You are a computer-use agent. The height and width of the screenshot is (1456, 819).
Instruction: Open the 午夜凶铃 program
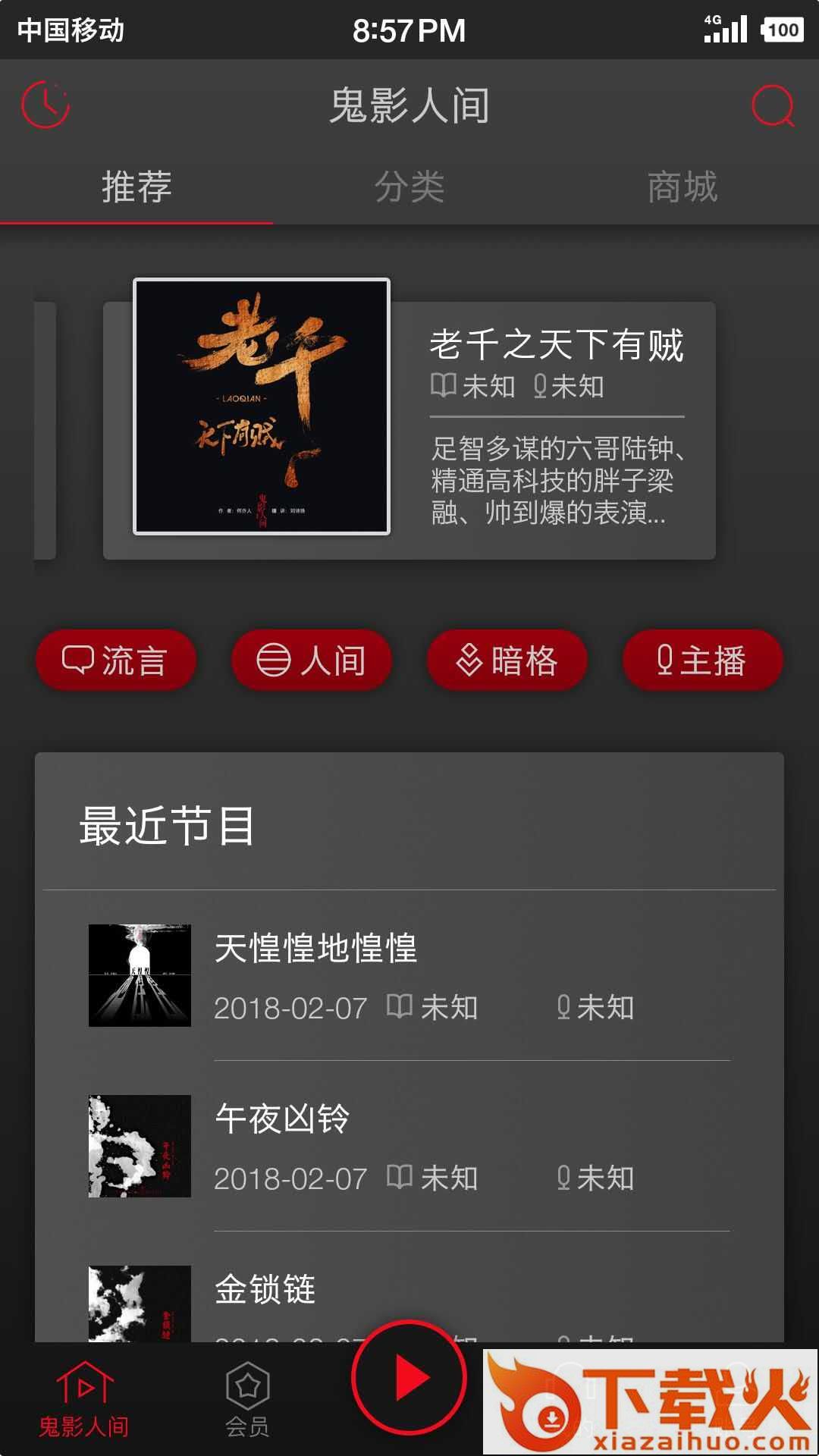click(x=409, y=1147)
